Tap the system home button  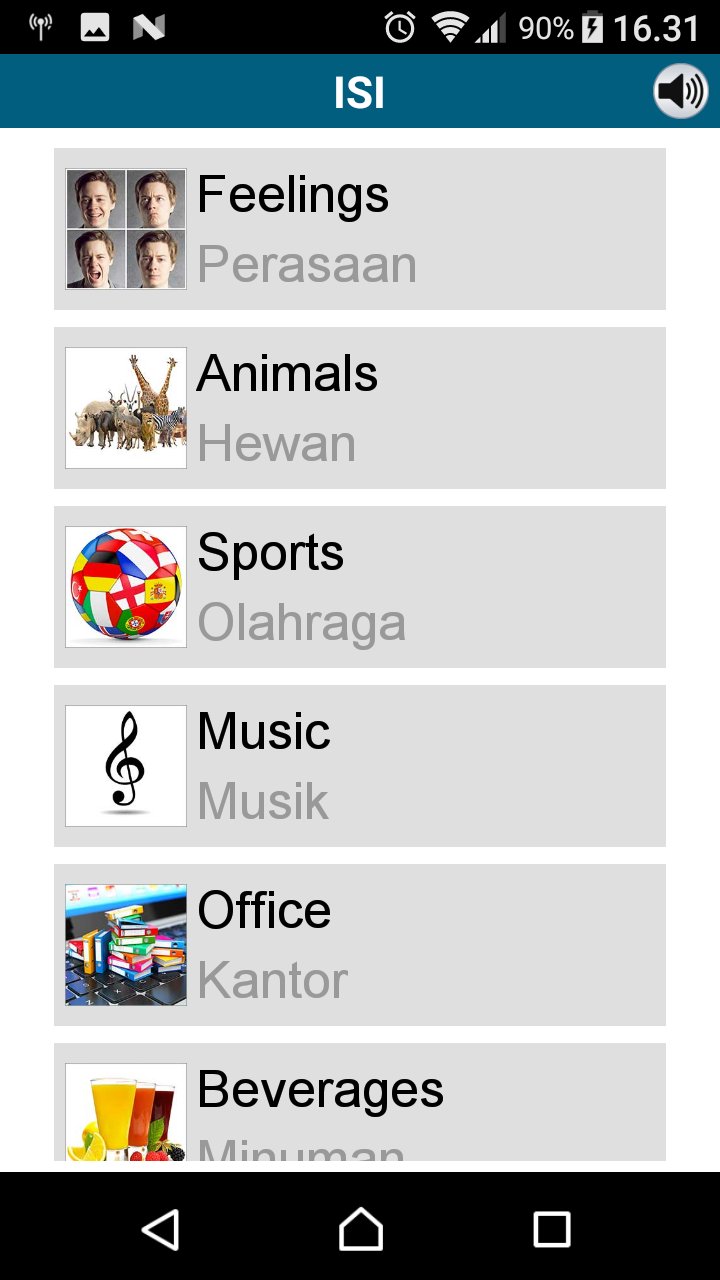point(360,1229)
